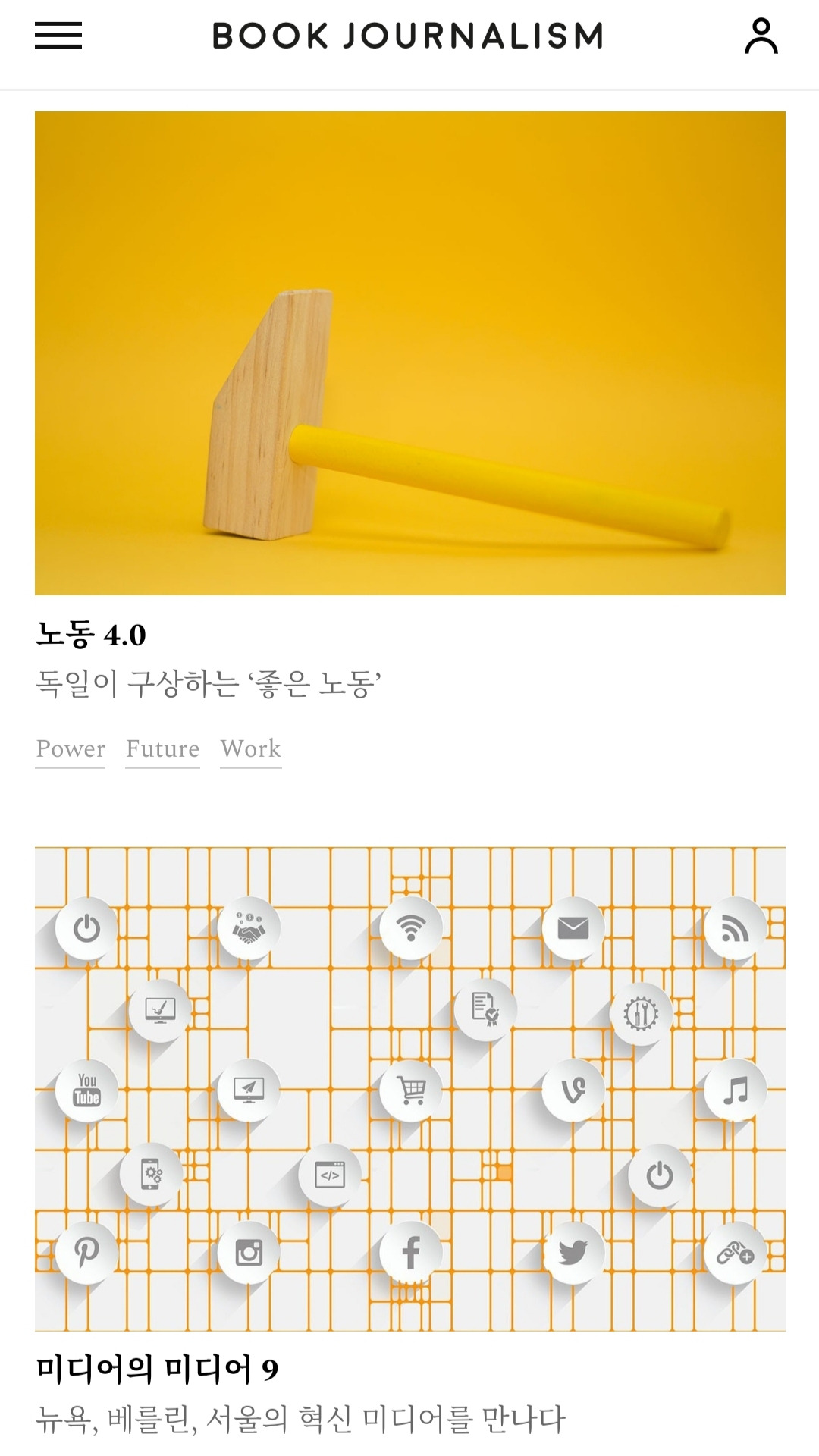The height and width of the screenshot is (1456, 819).
Task: Open the user account profile
Action: pyautogui.click(x=761, y=36)
